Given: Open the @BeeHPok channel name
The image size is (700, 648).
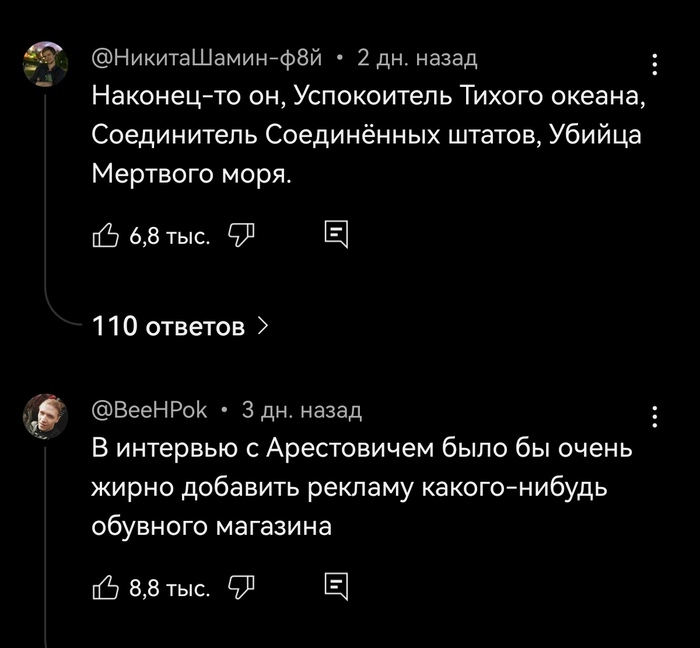Looking at the screenshot, I should click(150, 410).
